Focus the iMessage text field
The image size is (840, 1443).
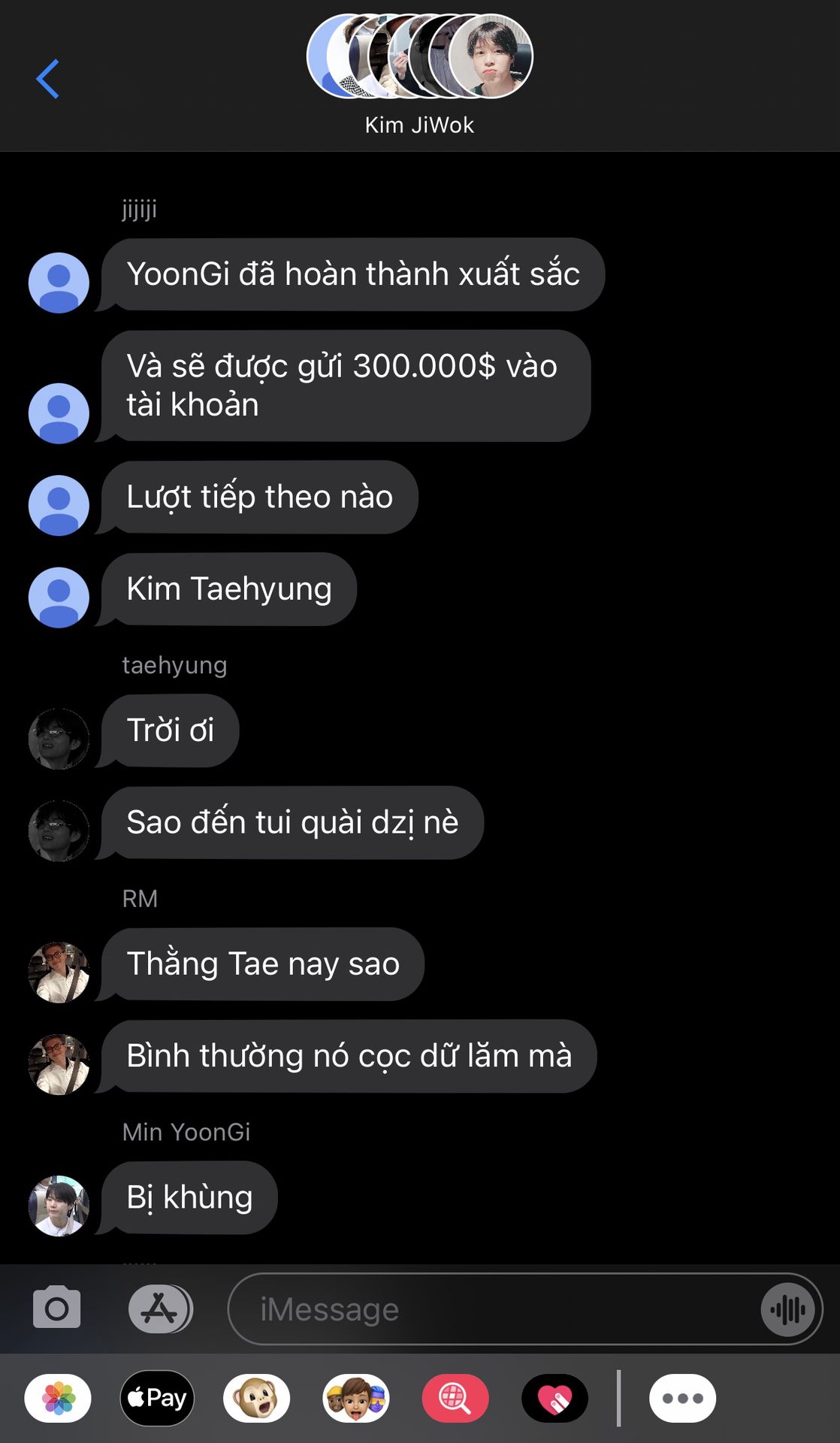(x=488, y=1309)
